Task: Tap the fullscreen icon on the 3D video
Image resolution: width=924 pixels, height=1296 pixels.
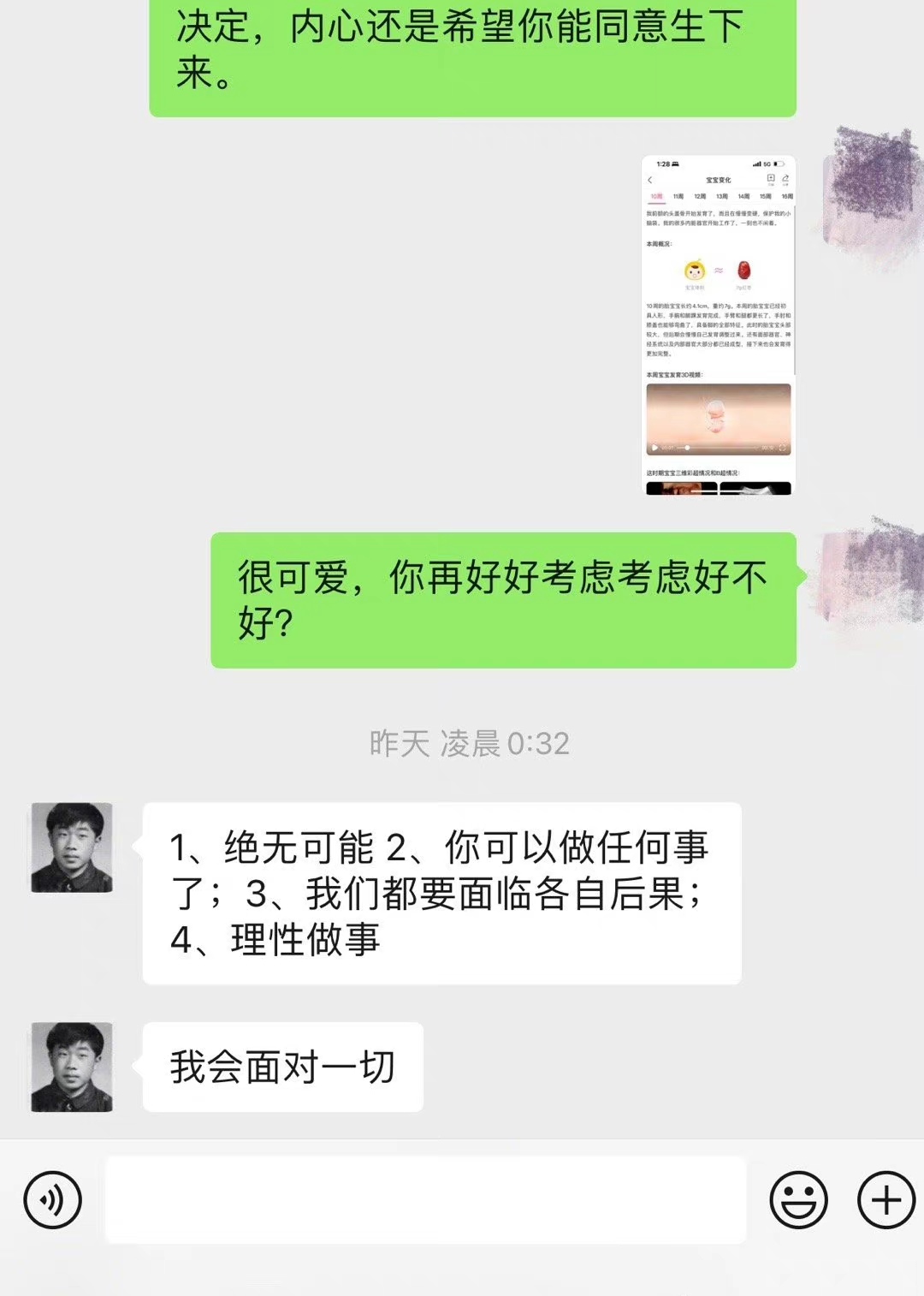Action: click(784, 447)
